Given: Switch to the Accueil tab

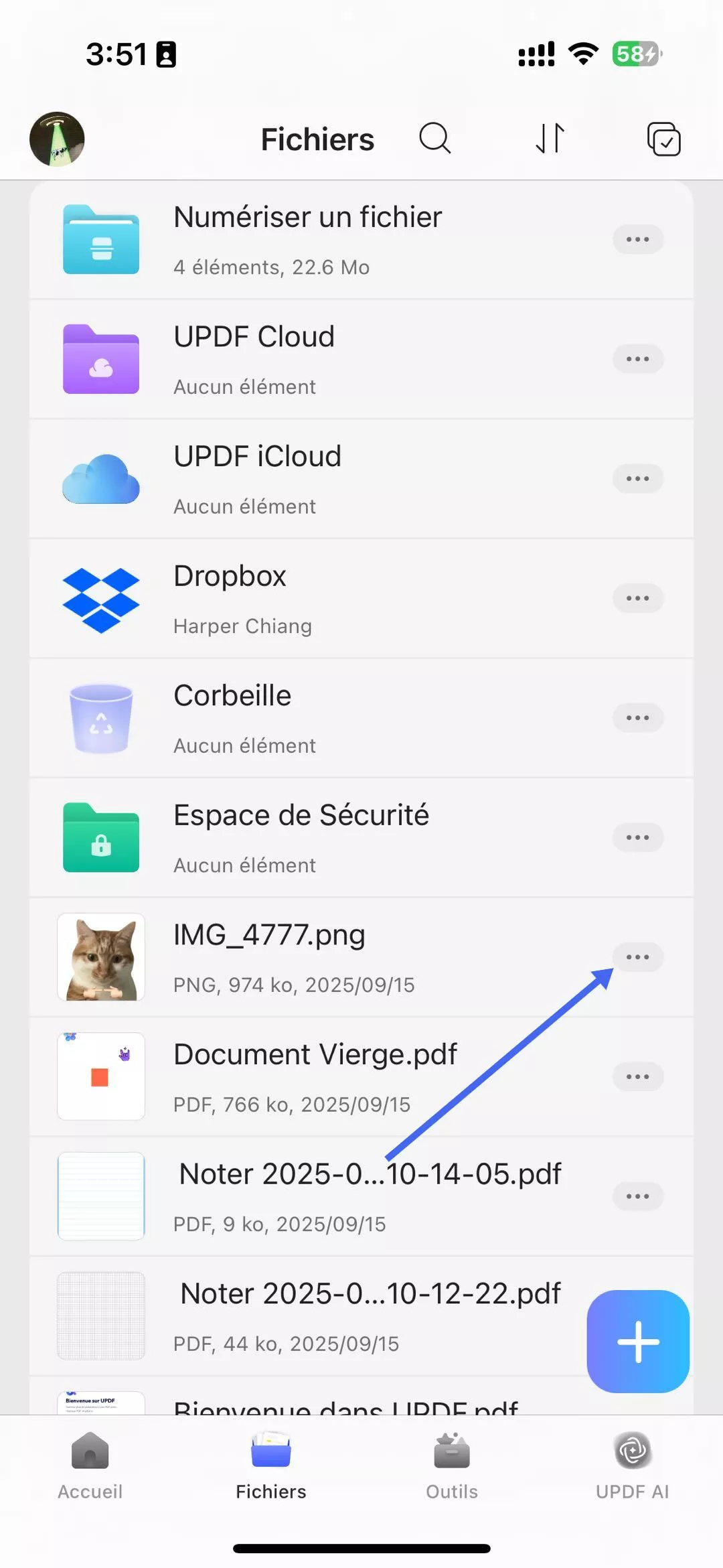Looking at the screenshot, I should coord(90,1466).
